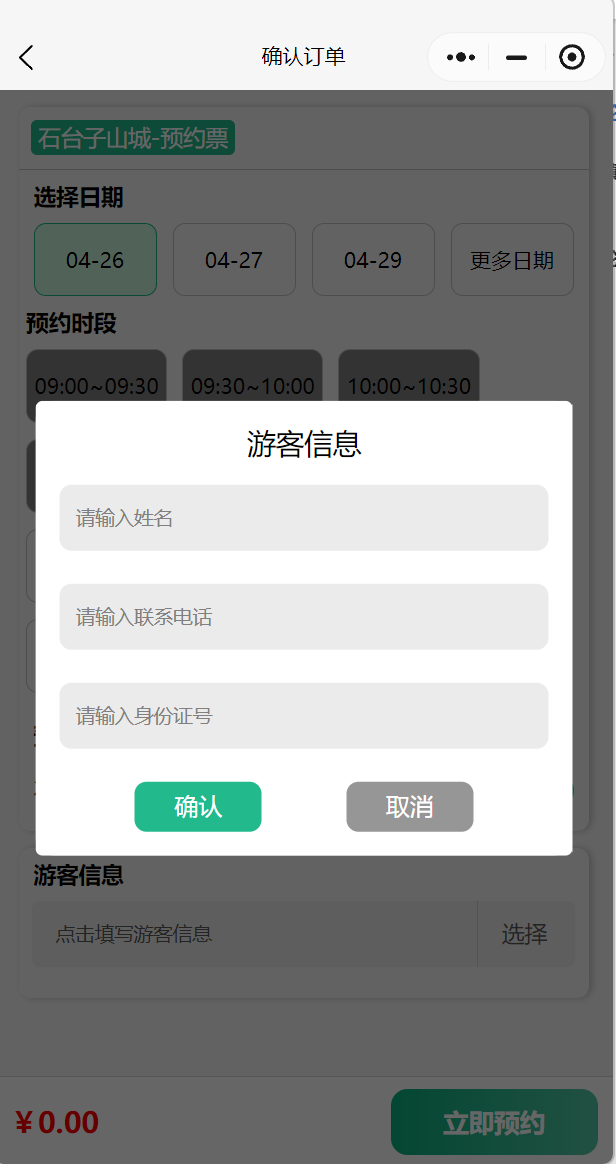The height and width of the screenshot is (1164, 616).
Task: Minimize the mini program
Action: click(516, 58)
